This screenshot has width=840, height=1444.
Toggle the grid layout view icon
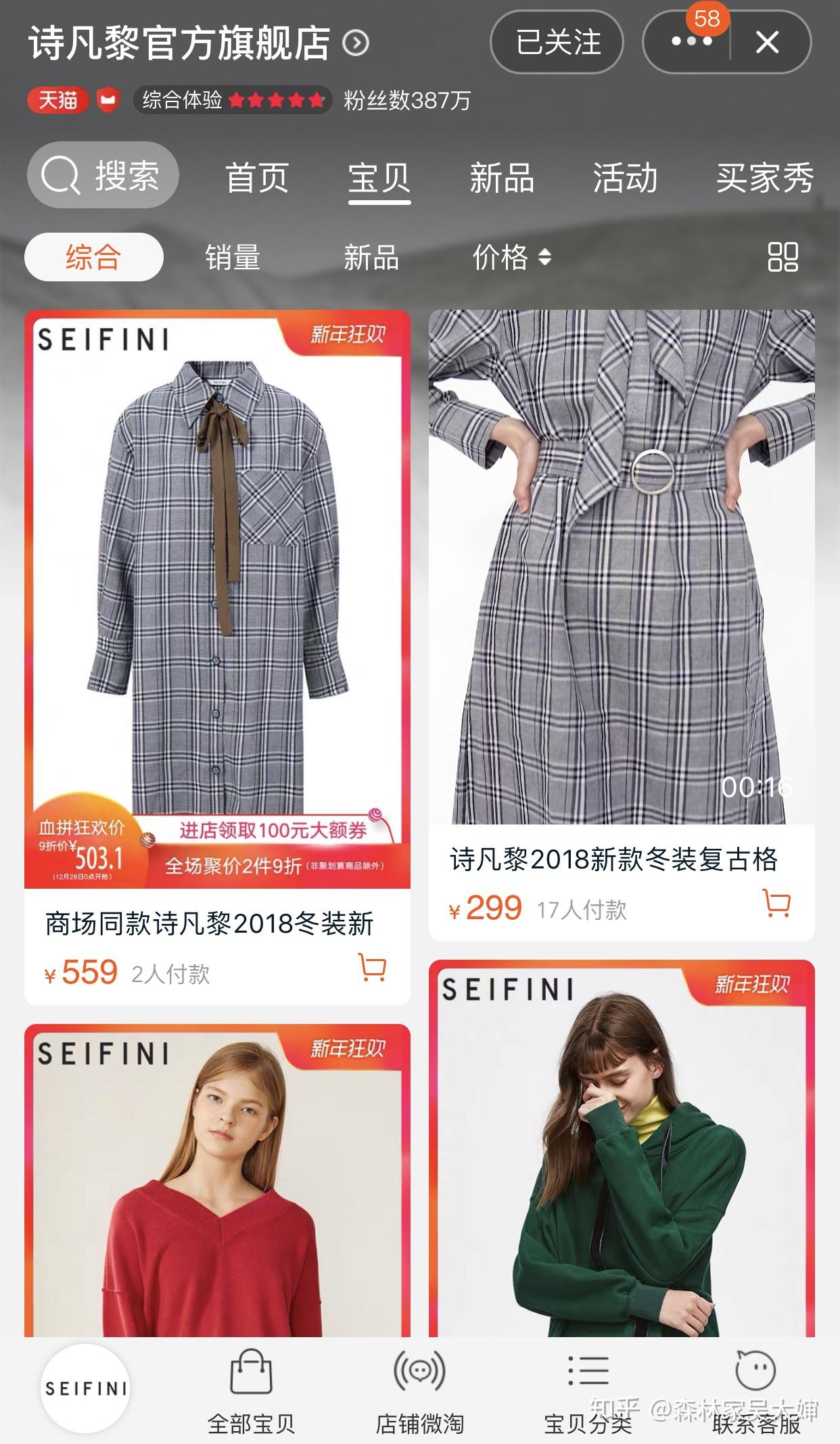783,257
